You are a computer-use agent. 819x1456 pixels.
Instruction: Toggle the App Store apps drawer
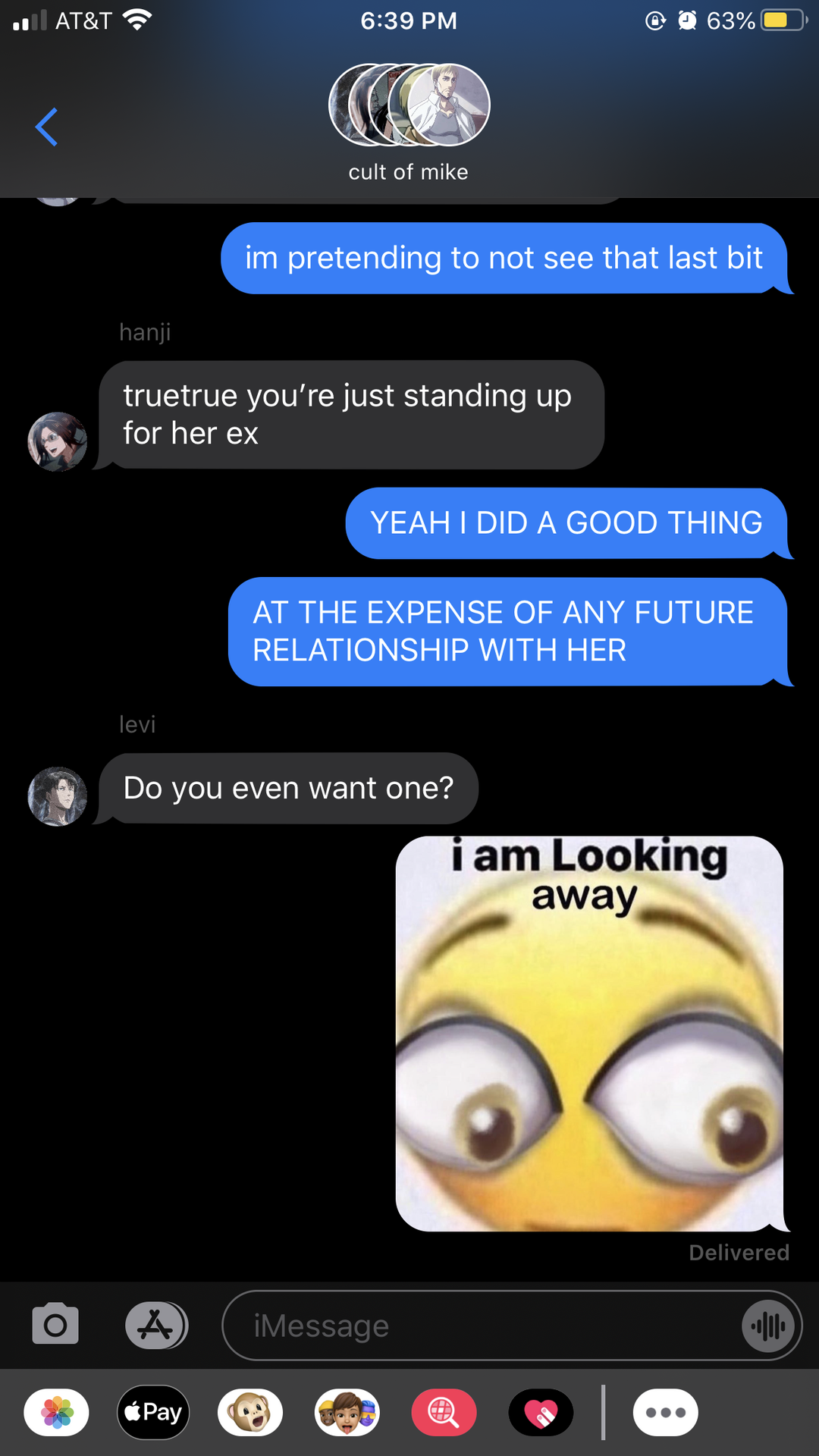pos(156,1325)
